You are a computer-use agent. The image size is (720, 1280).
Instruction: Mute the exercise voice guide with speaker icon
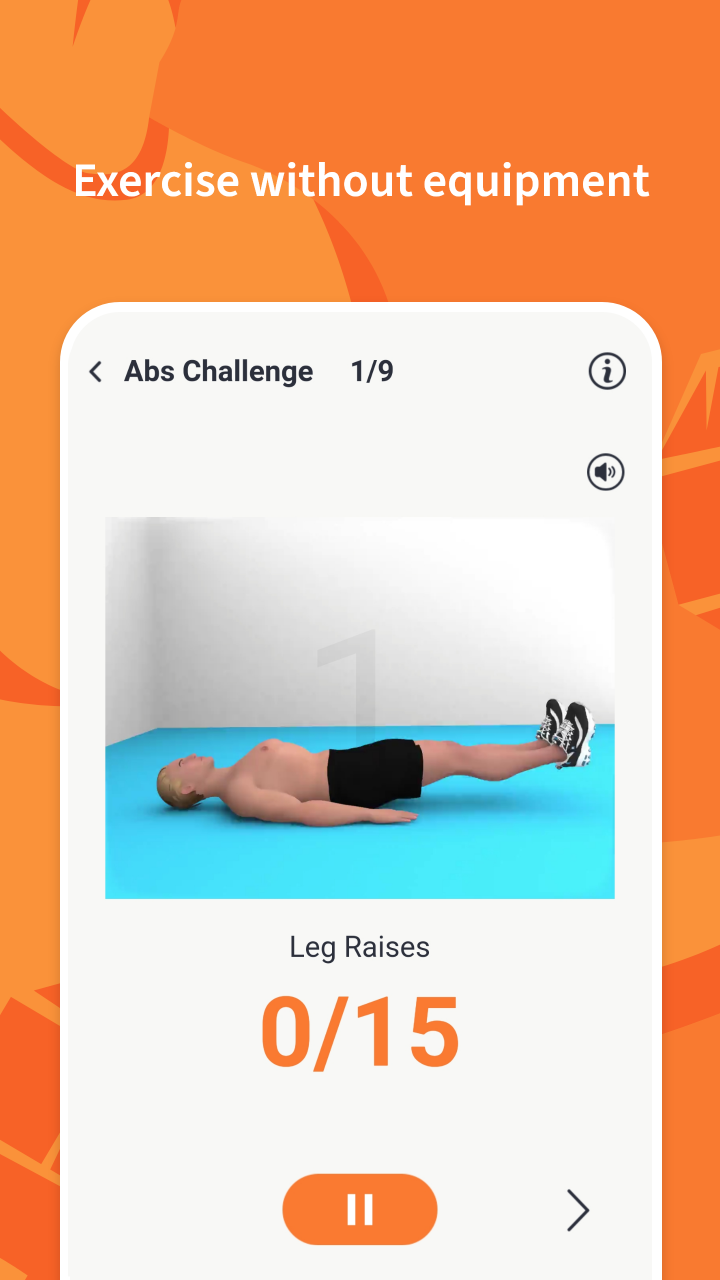point(604,471)
